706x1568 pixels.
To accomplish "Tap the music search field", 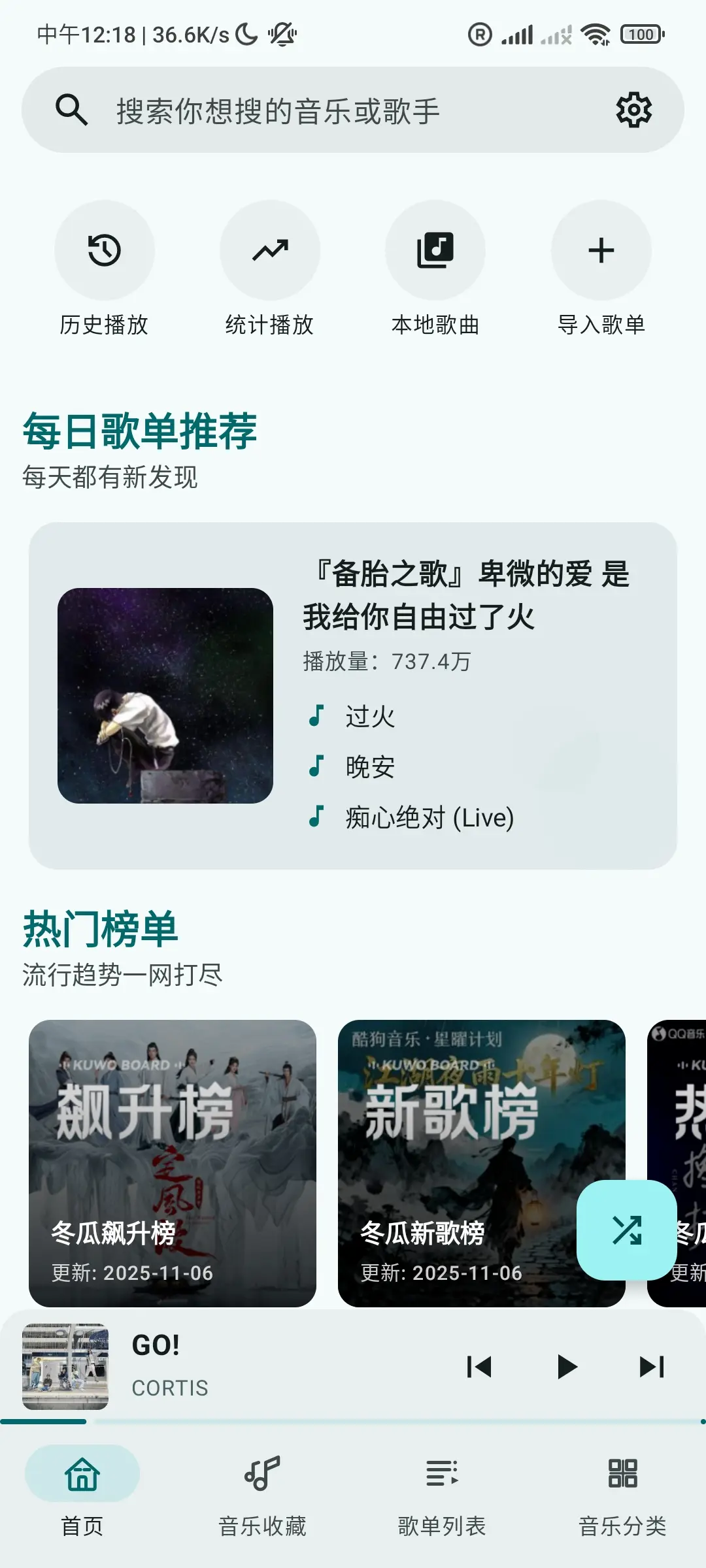I will (x=327, y=110).
